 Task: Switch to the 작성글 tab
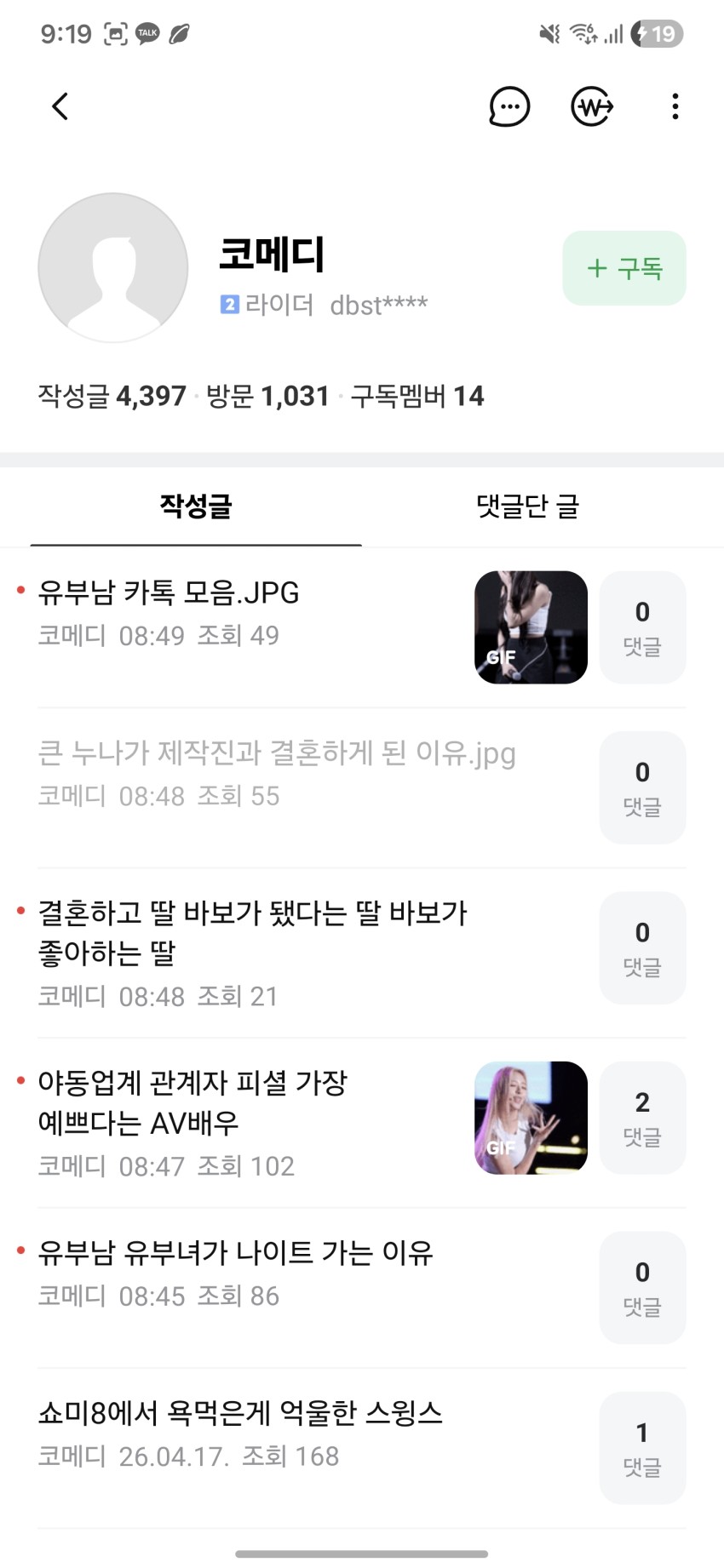tap(196, 506)
